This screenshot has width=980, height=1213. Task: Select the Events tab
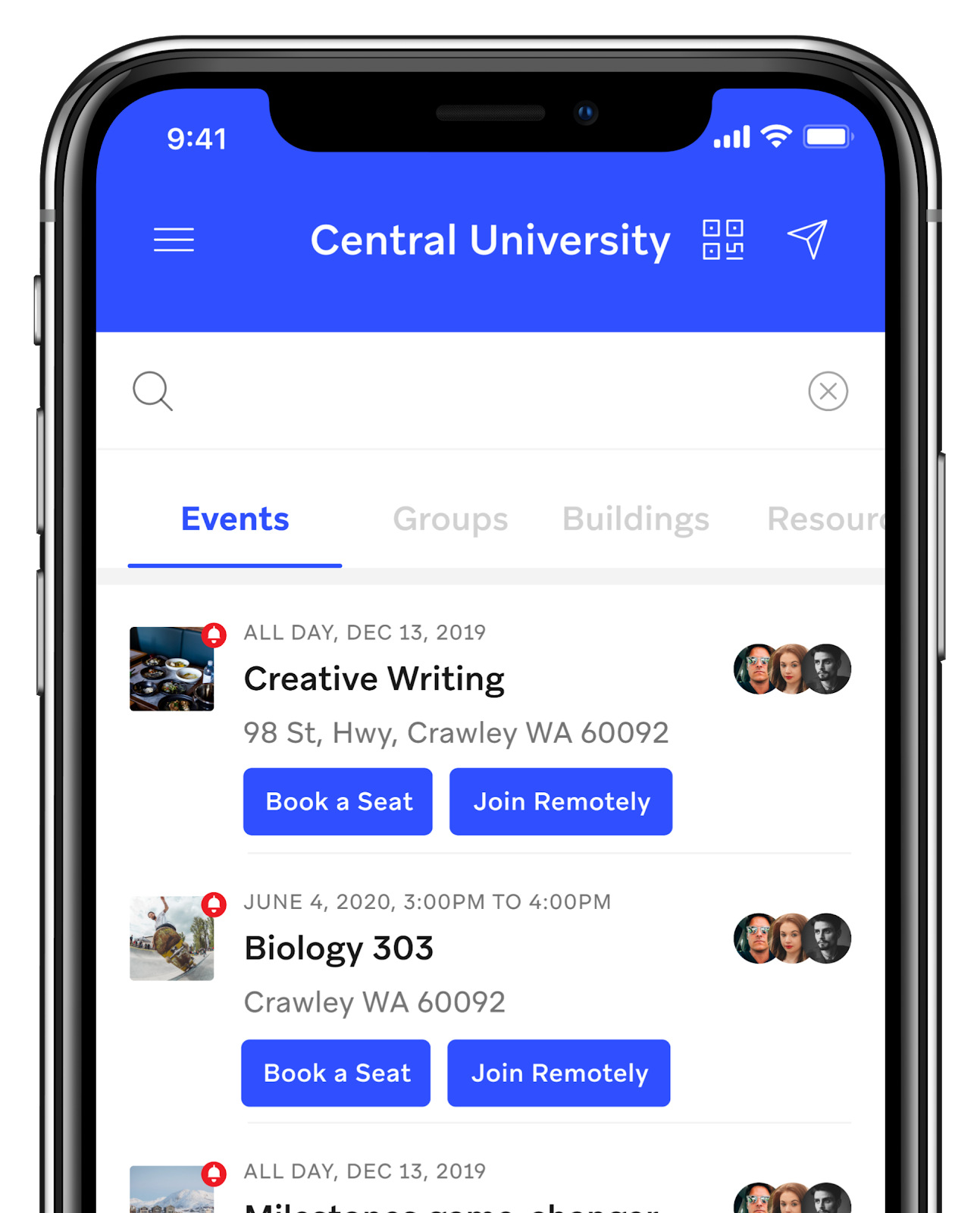235,519
